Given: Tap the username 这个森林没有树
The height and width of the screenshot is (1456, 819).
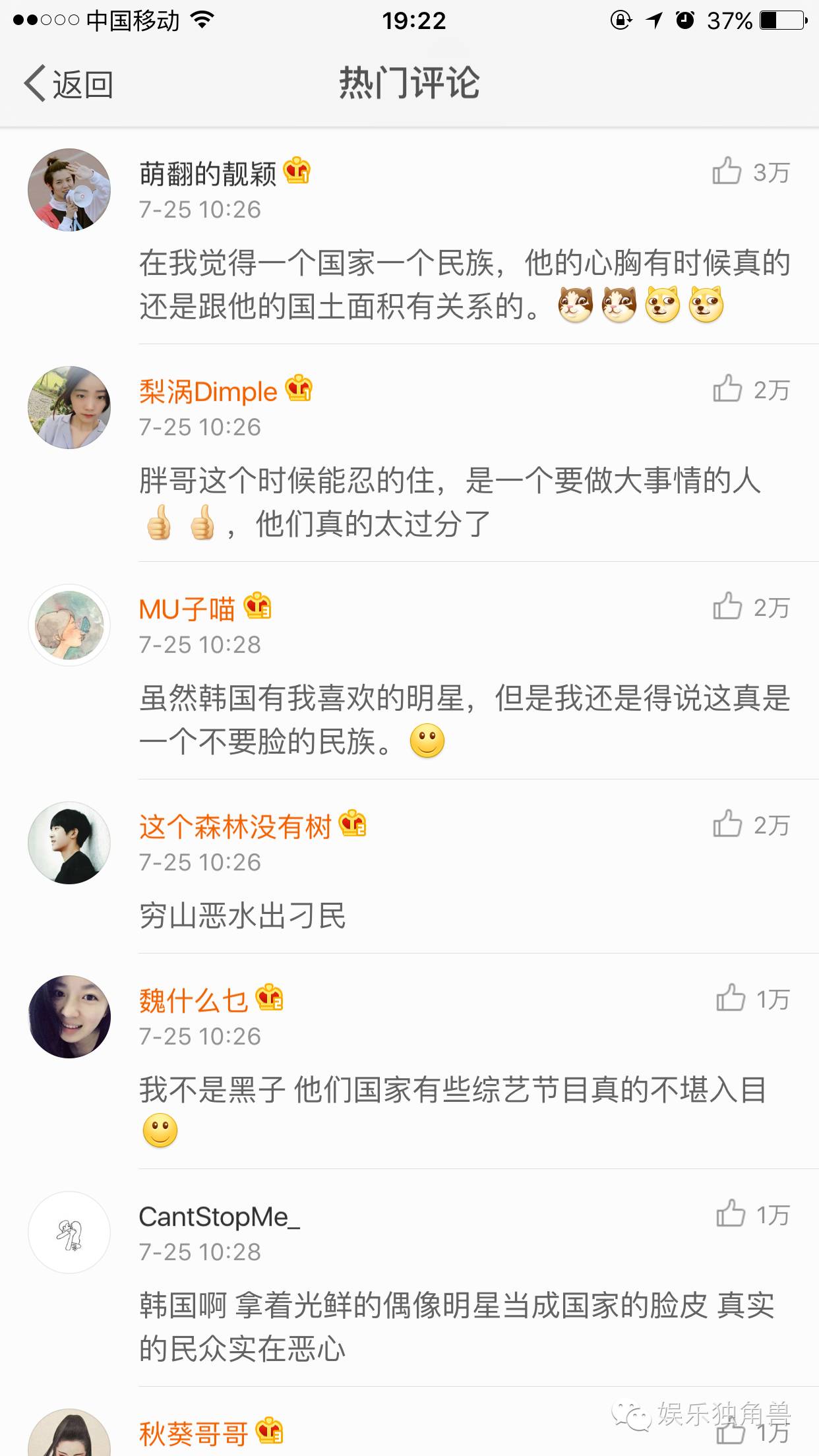Looking at the screenshot, I should (x=235, y=827).
